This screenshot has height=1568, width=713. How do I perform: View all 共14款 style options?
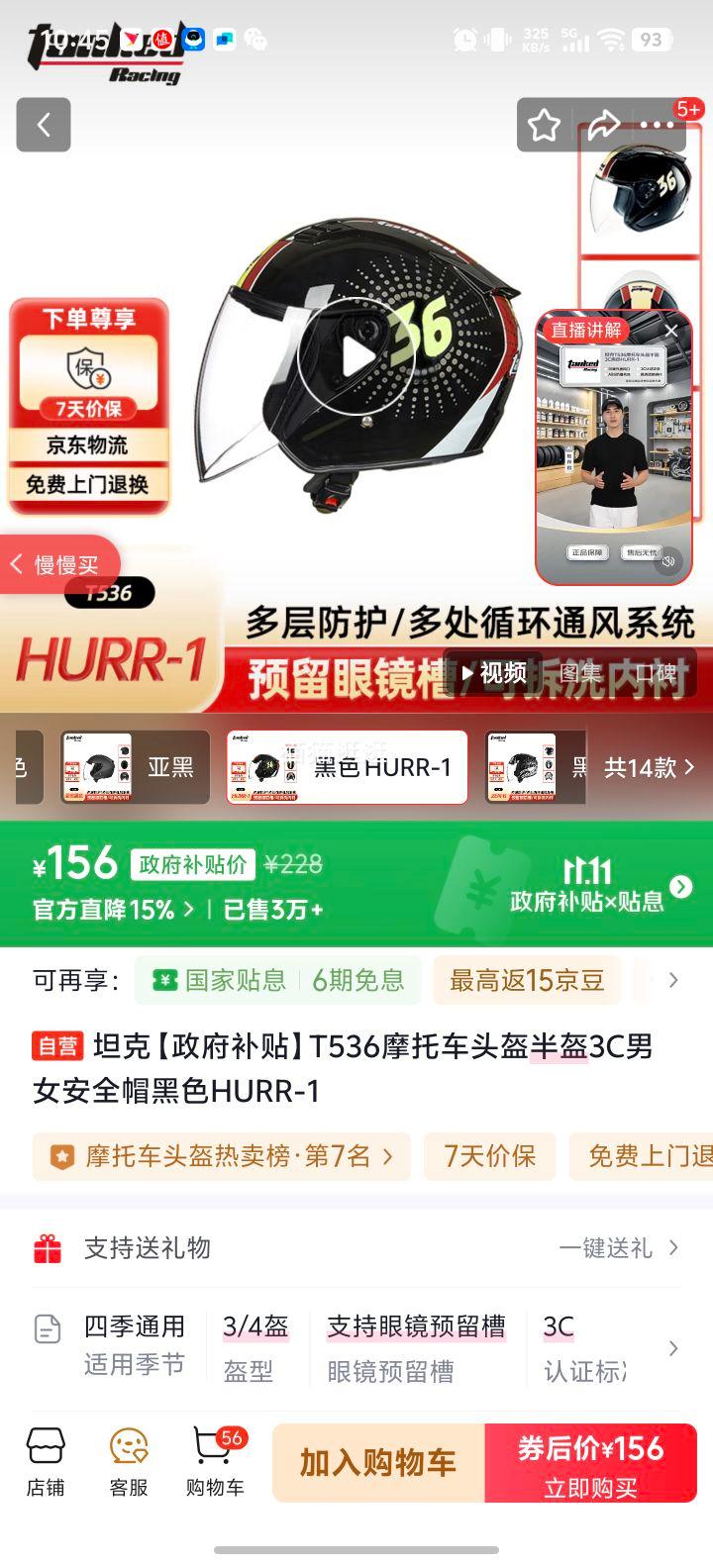(649, 767)
